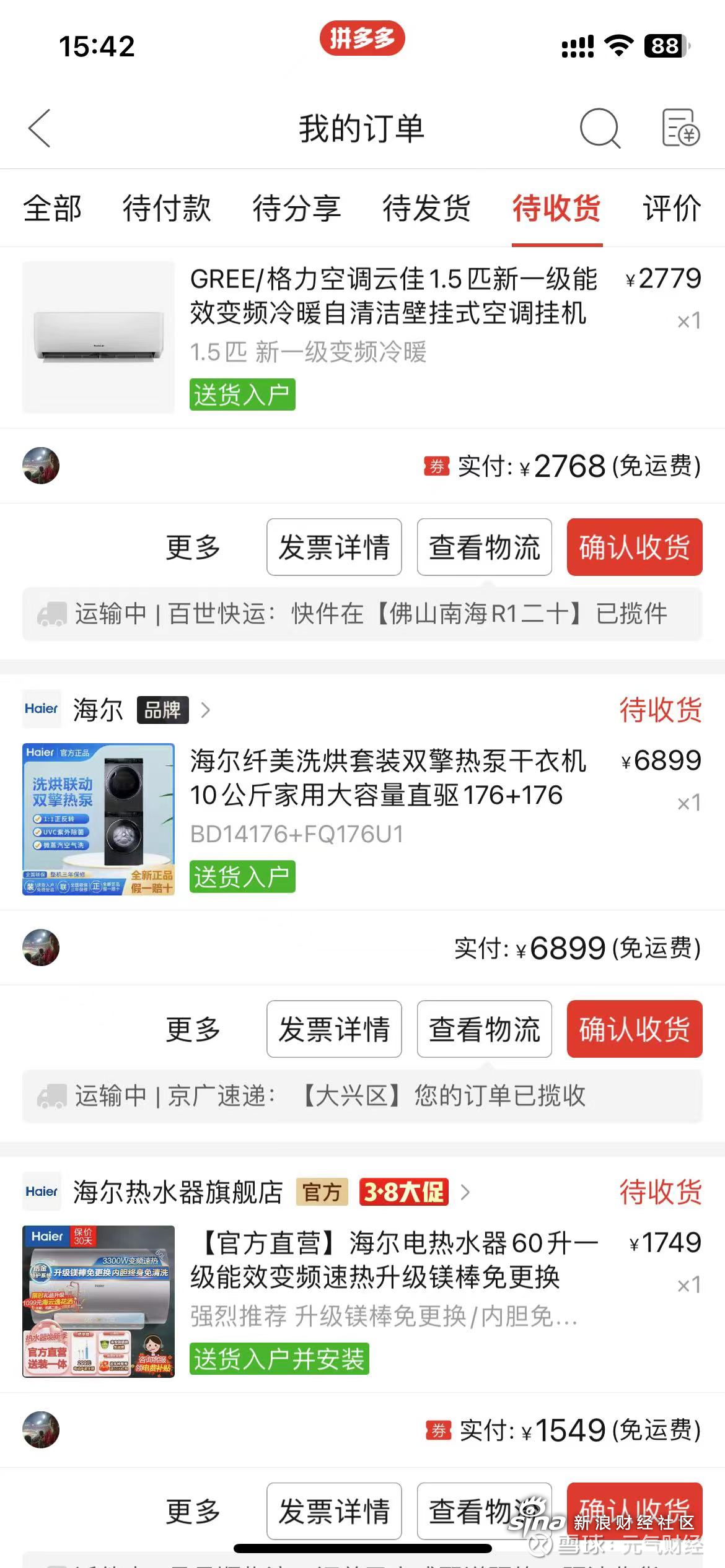This screenshot has height=1568, width=725.
Task: Tap 更多 under the GREE order
Action: pos(193,547)
